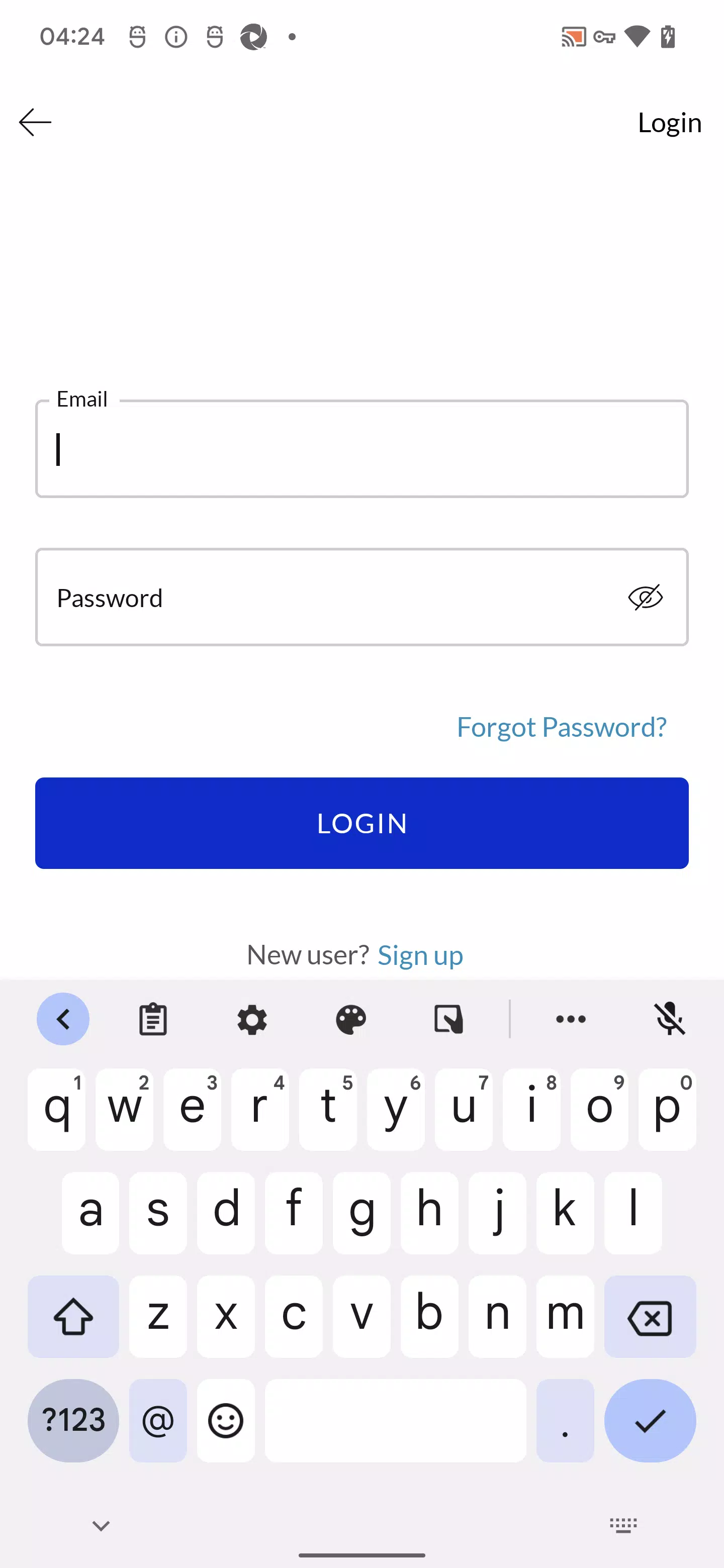Viewport: 724px width, 1568px height.
Task: Tap the keyboard backspace key
Action: click(x=650, y=1317)
